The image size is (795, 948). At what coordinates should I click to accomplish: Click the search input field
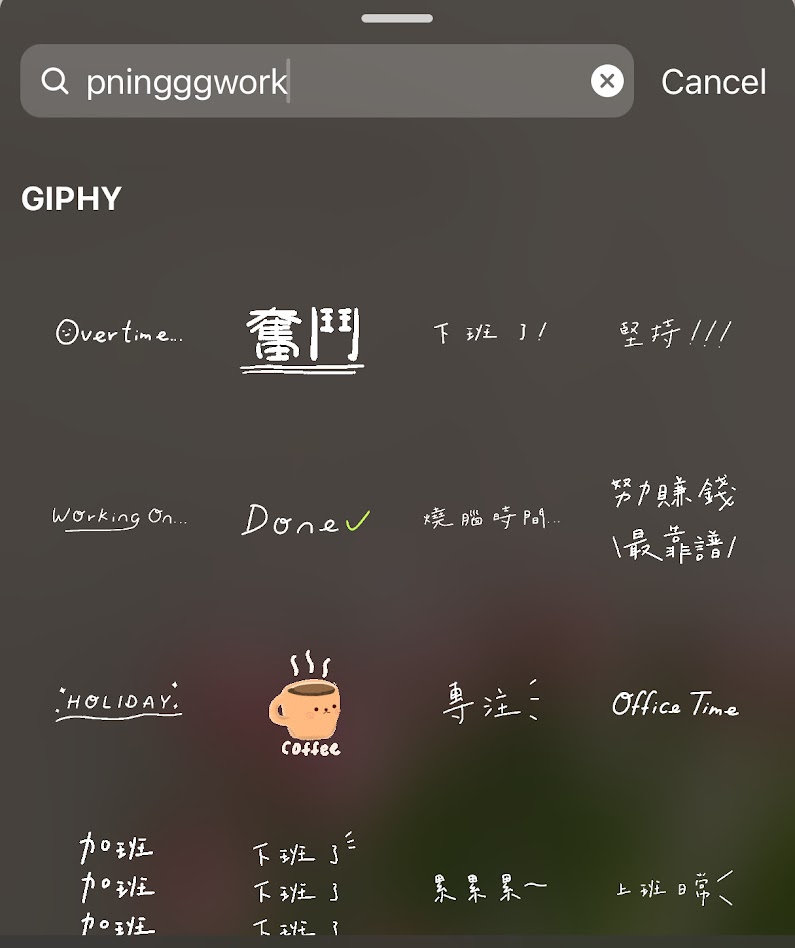[x=300, y=81]
